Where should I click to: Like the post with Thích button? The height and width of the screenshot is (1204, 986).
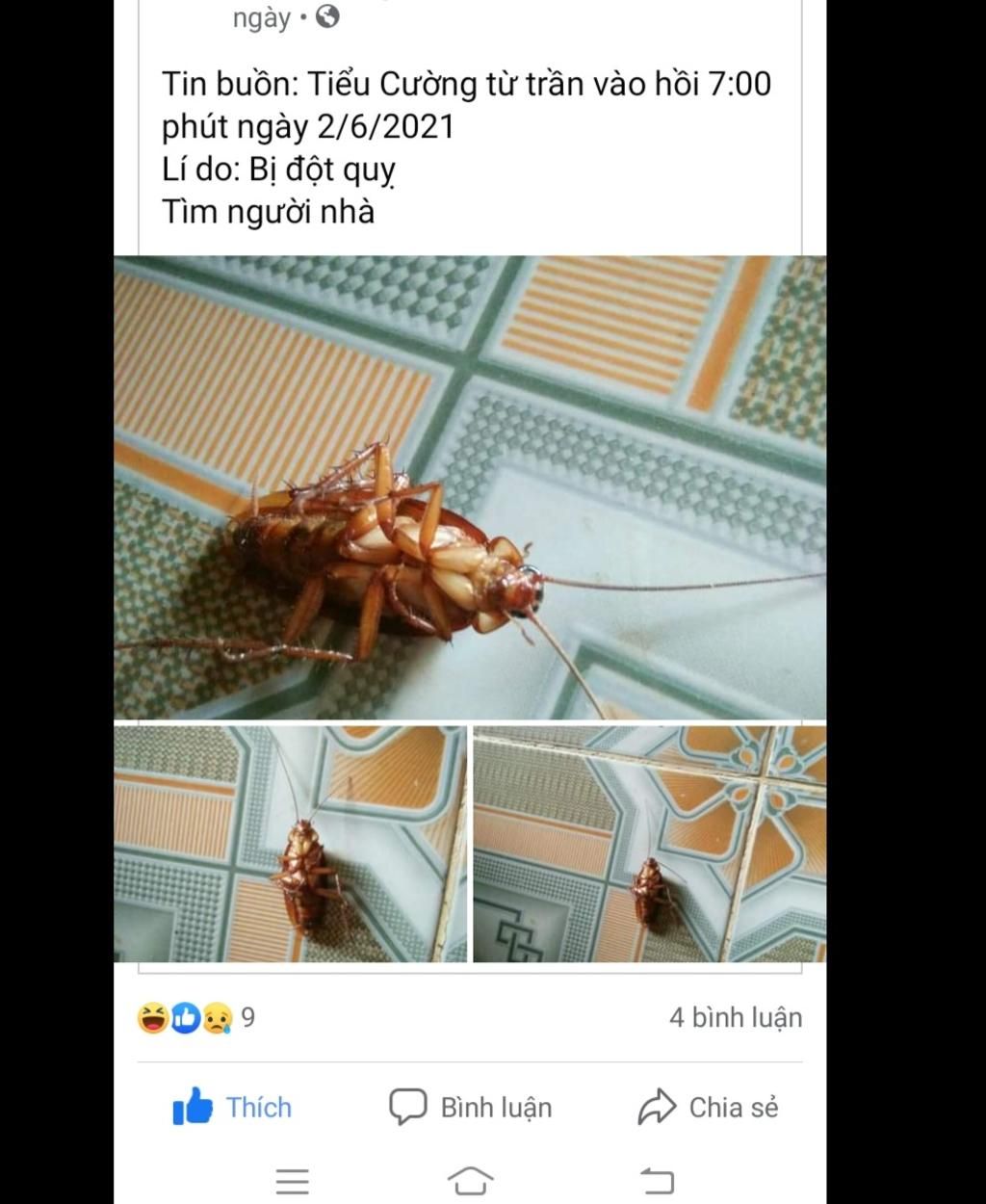pos(232,1107)
